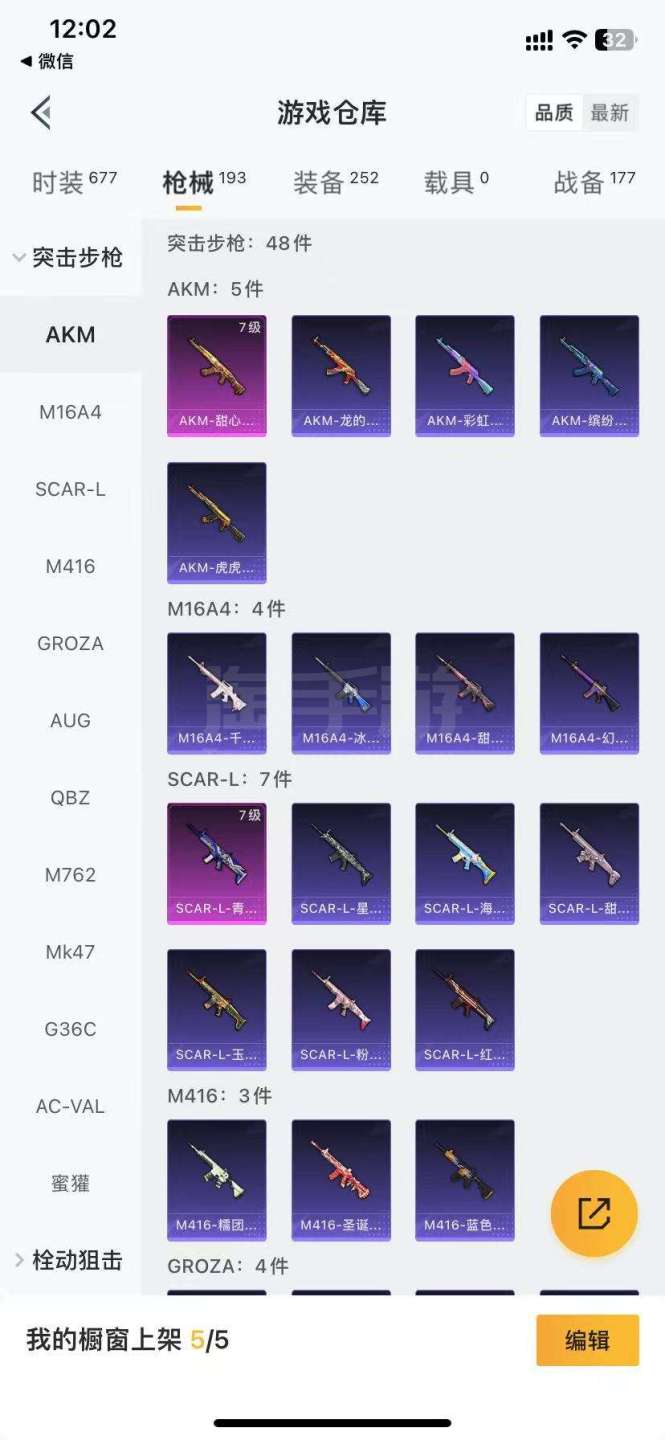665x1440 pixels.
Task: Jump to GROZA in the sidebar
Action: click(70, 643)
